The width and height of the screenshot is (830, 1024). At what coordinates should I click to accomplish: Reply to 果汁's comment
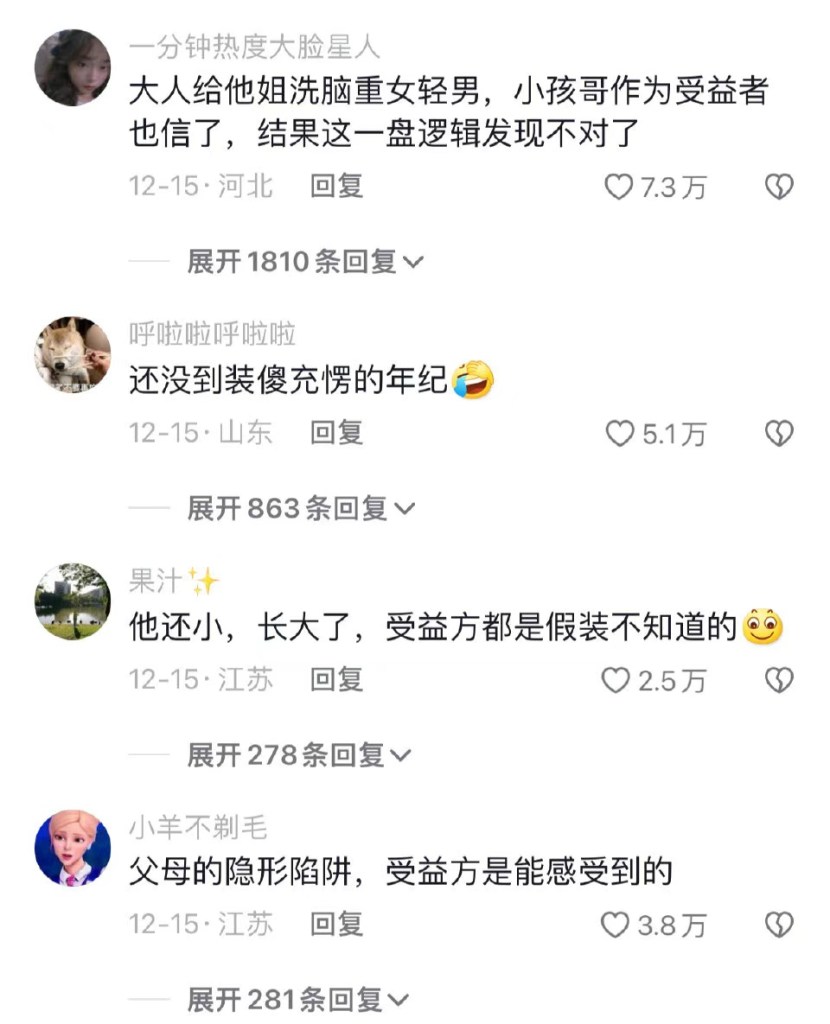(x=336, y=680)
